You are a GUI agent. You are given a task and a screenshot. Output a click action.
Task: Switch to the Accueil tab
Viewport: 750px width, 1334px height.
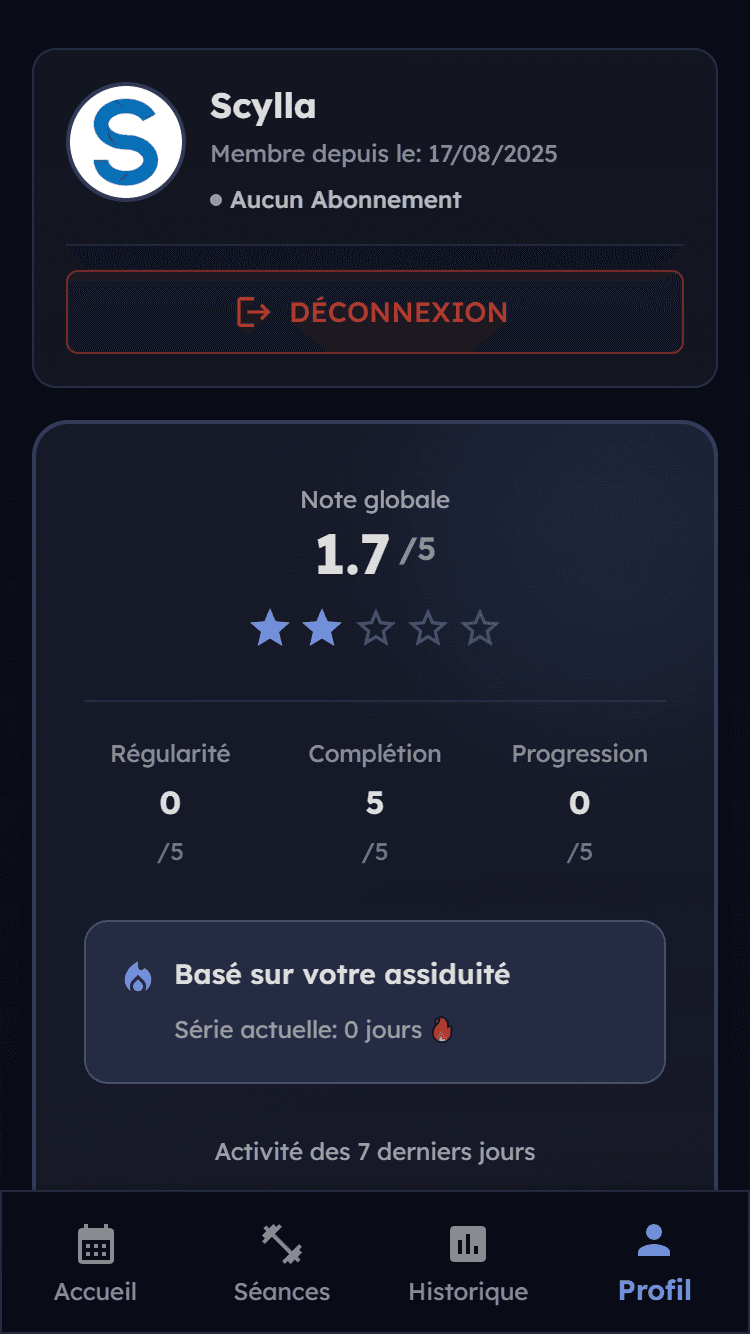pyautogui.click(x=95, y=1265)
